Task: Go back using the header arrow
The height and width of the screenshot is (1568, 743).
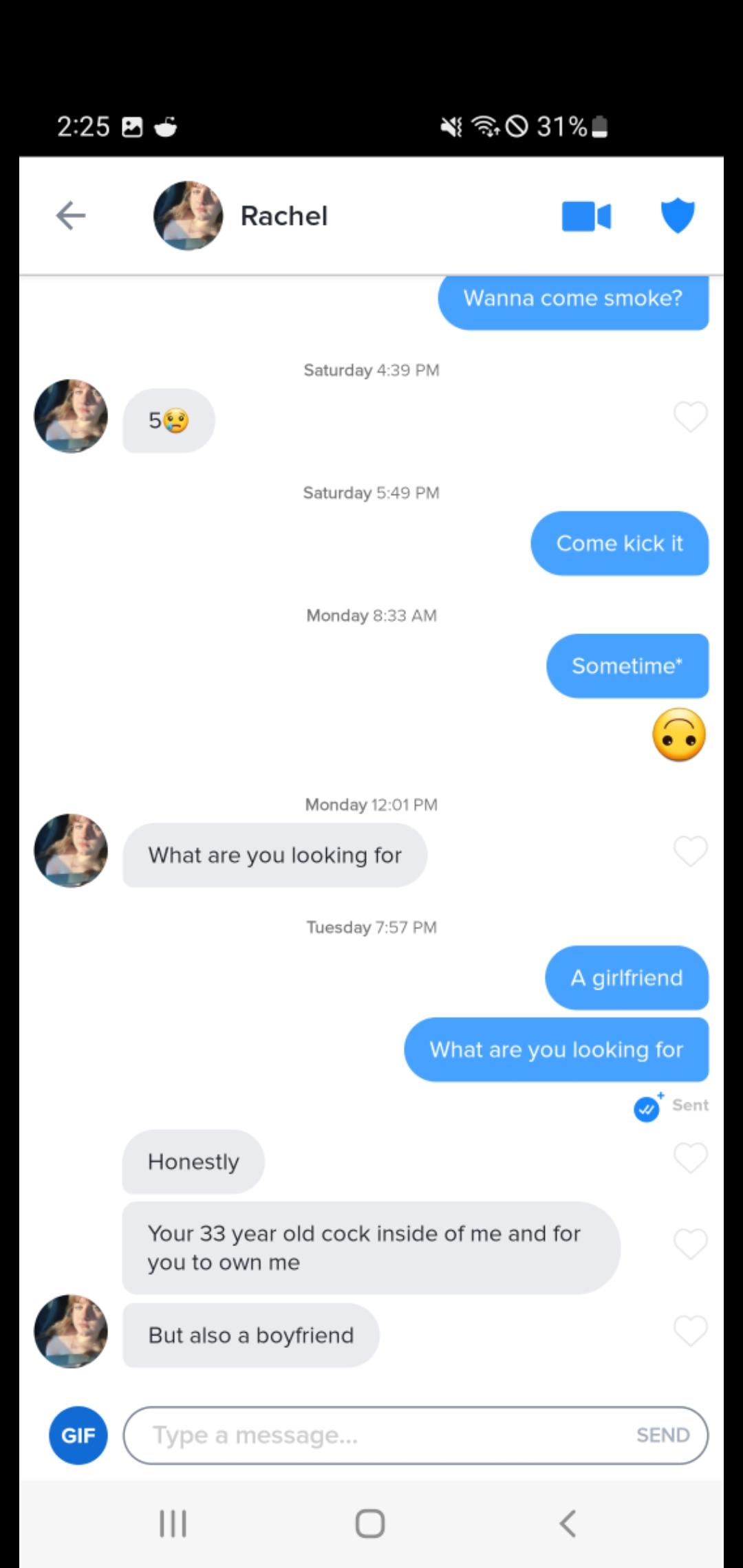Action: pos(70,216)
